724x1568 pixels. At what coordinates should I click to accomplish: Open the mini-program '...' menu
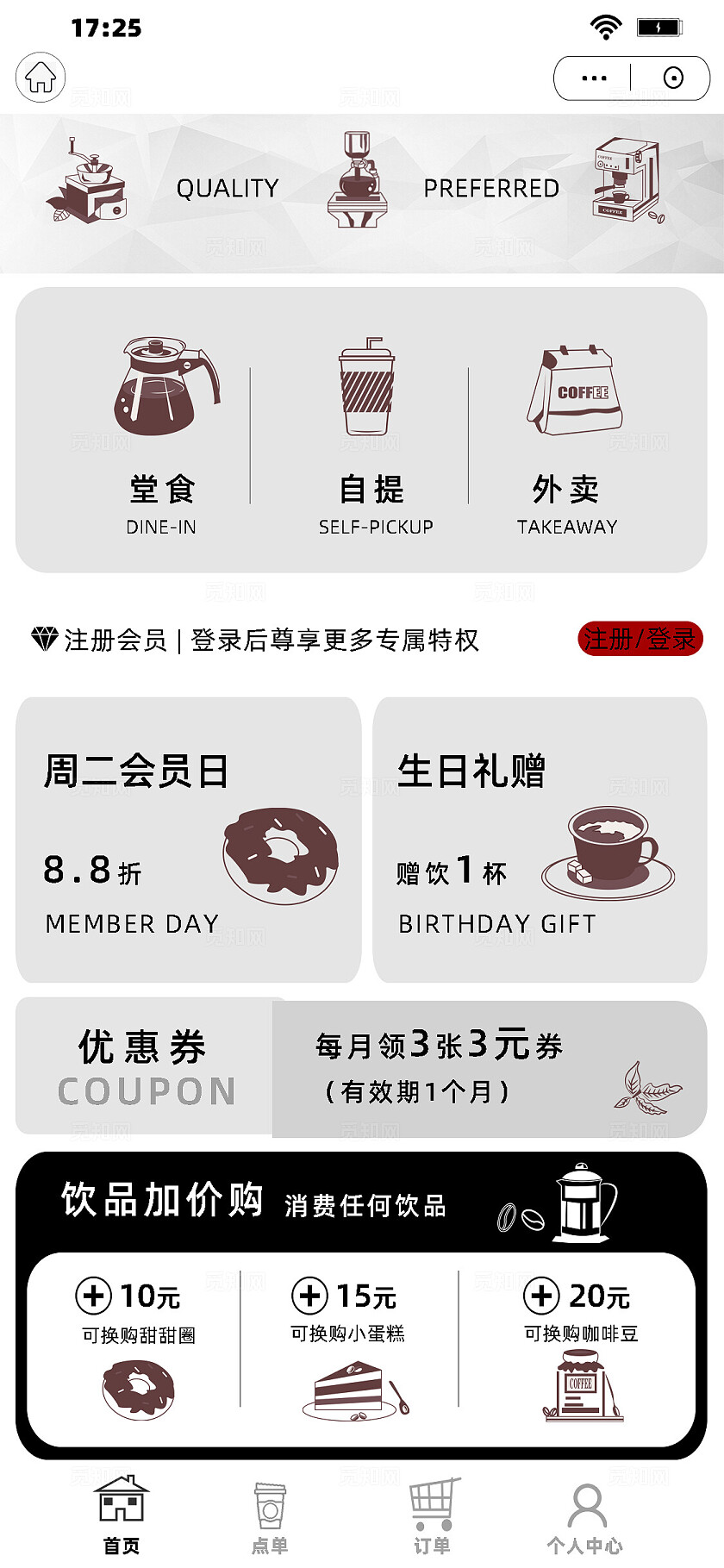[x=593, y=77]
